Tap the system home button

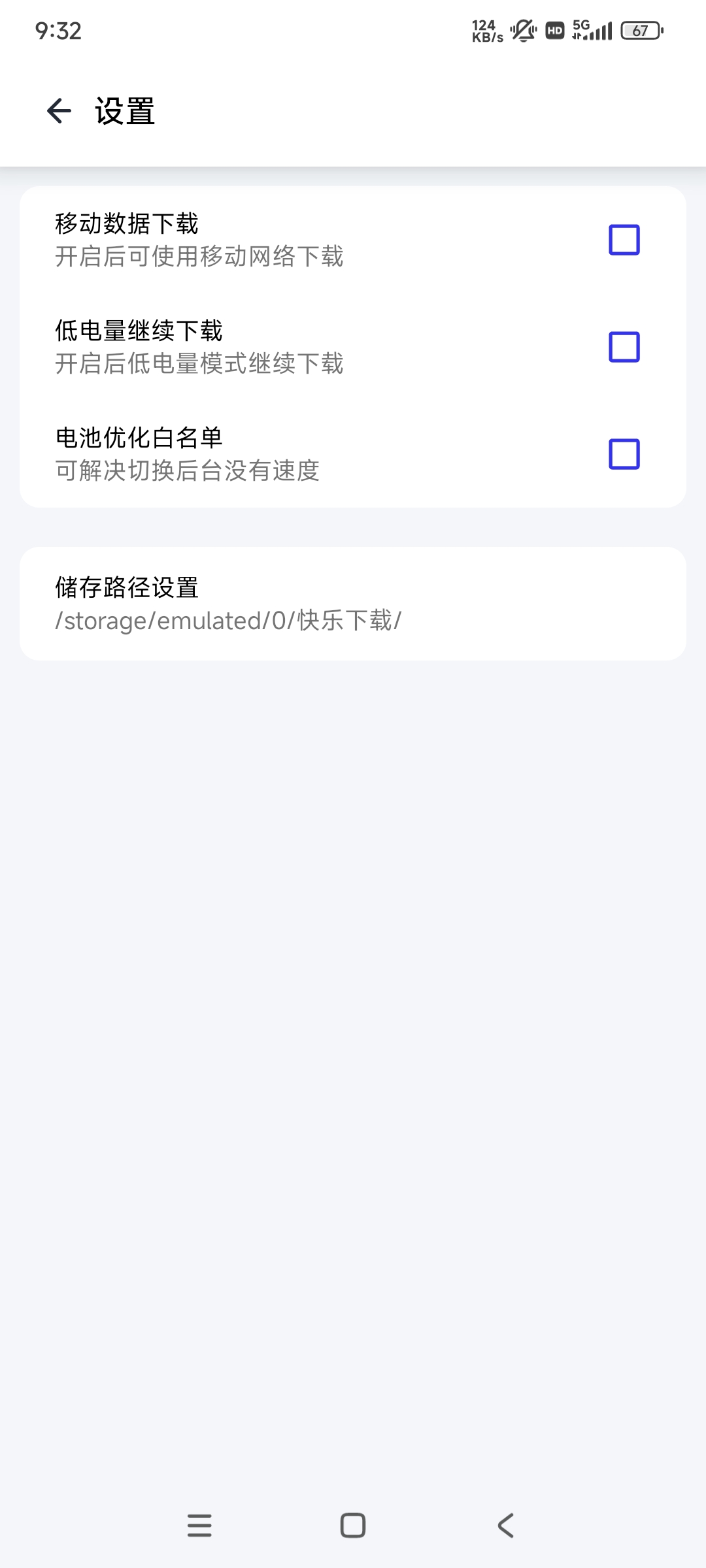point(353,1526)
